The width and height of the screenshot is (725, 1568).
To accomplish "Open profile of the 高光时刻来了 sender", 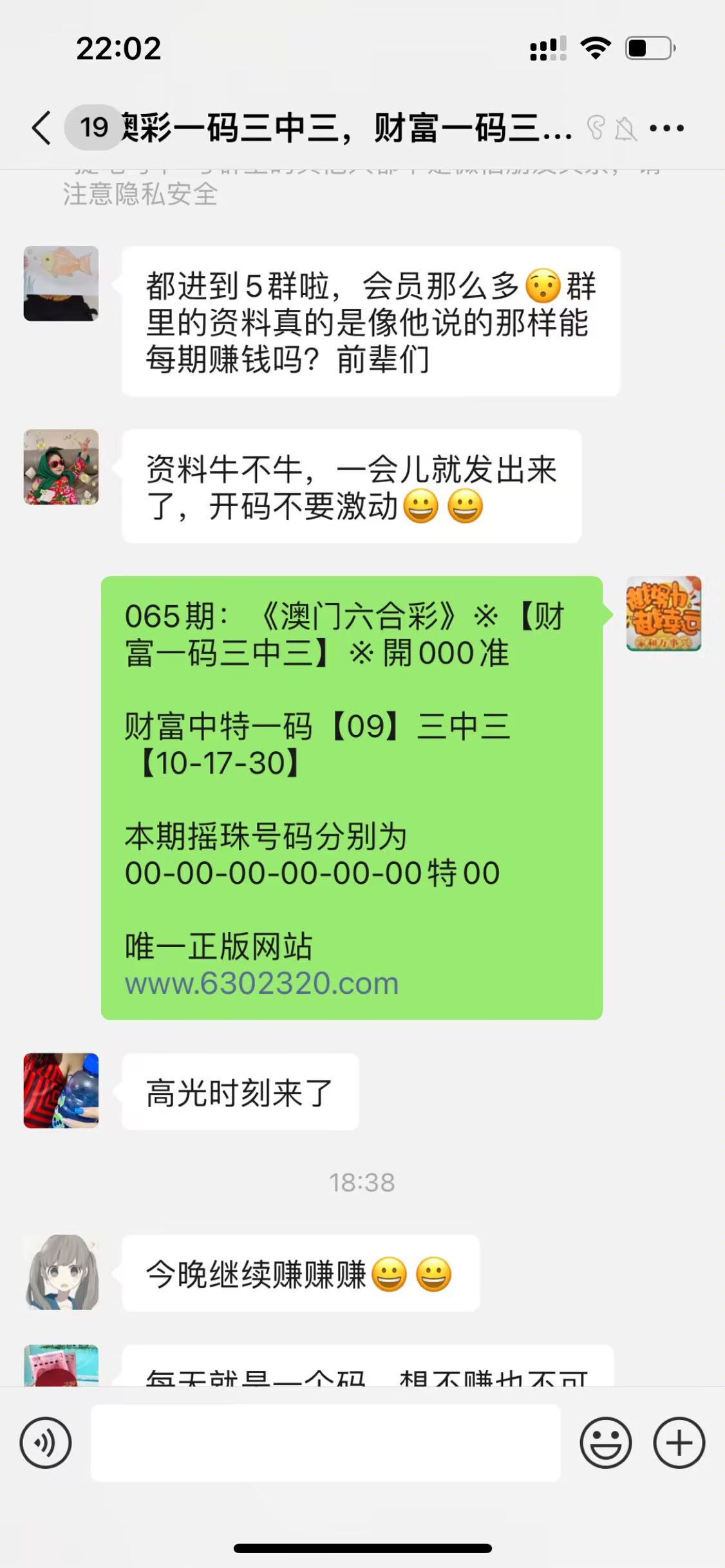I will (61, 1090).
